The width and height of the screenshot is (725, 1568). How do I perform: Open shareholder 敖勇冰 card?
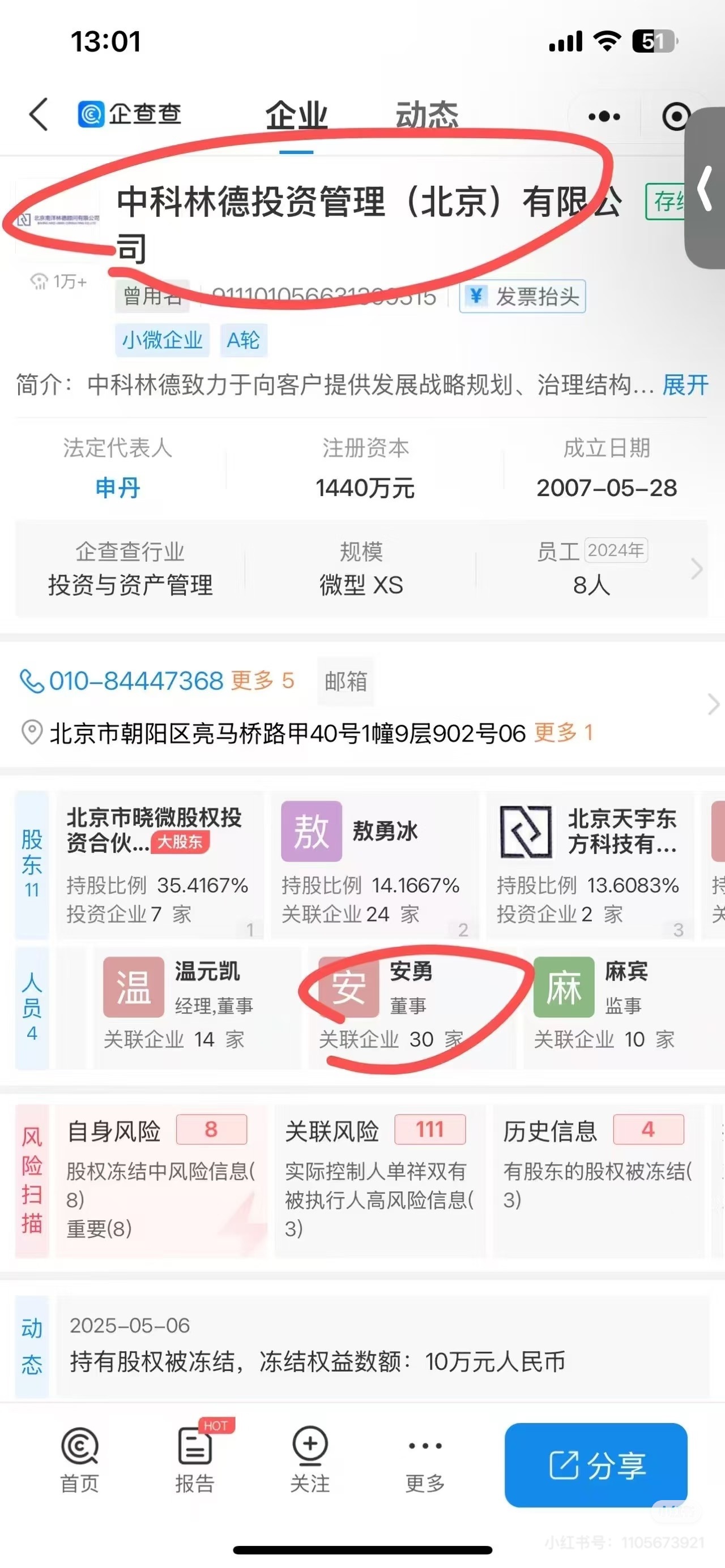[x=373, y=864]
